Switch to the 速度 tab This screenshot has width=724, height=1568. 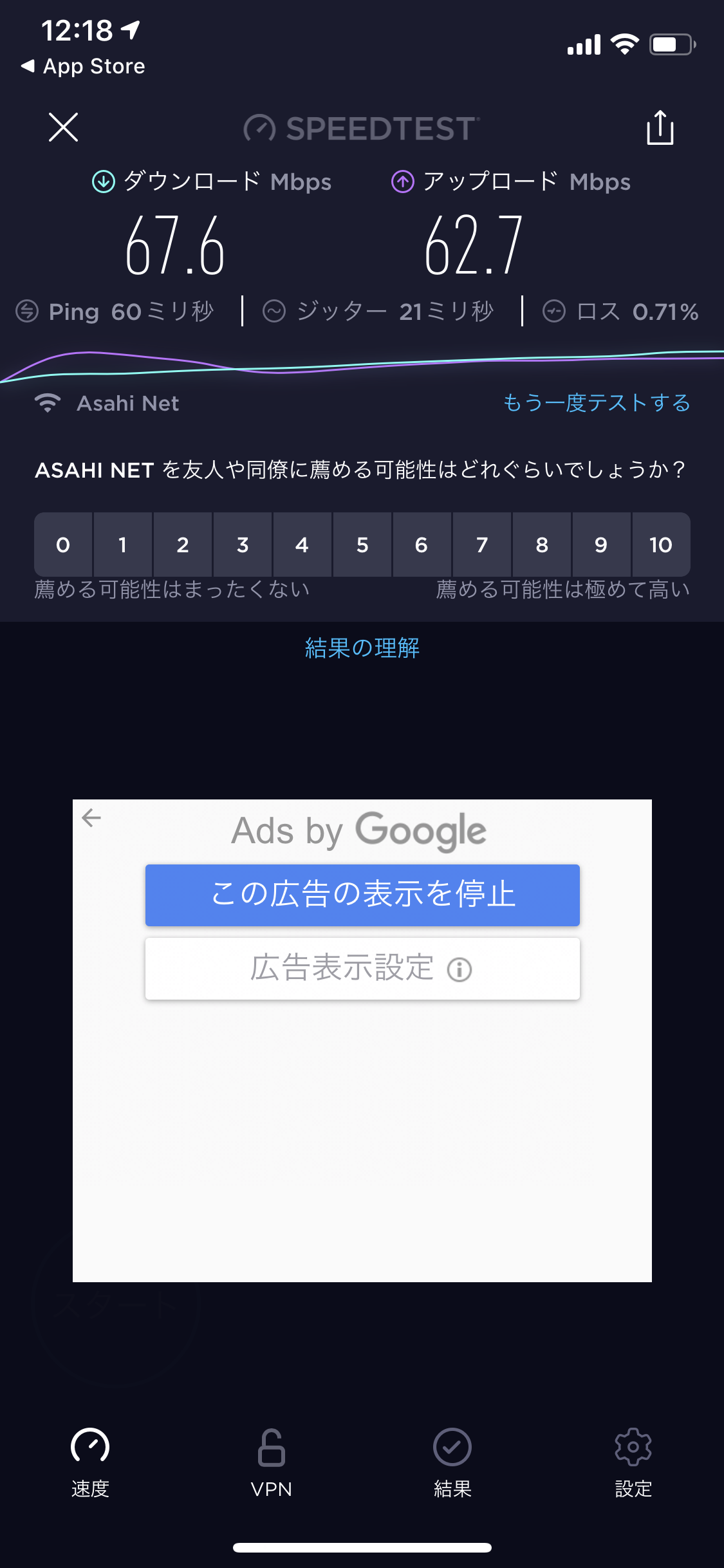click(x=90, y=1462)
